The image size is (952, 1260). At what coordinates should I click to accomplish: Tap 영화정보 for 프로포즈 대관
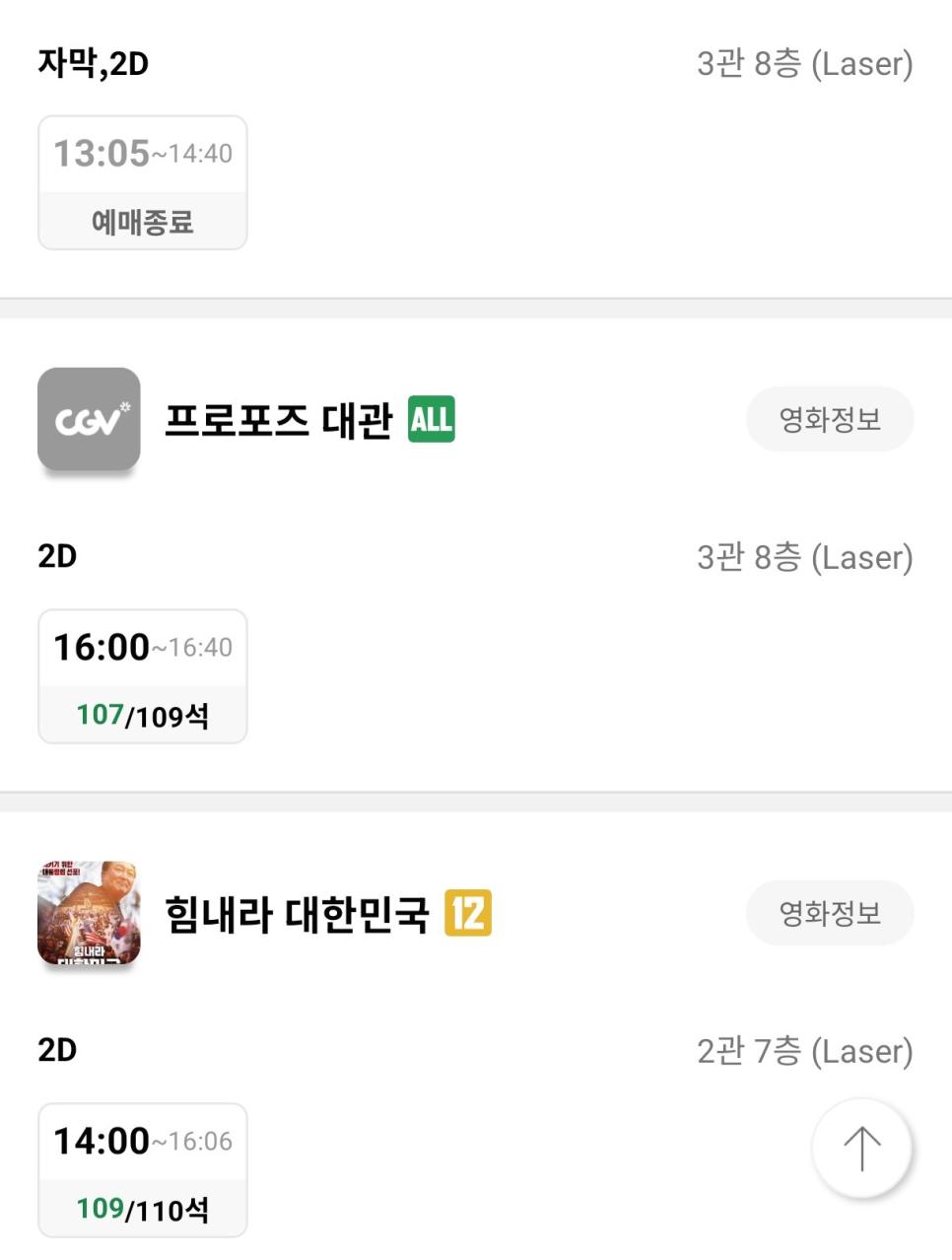pos(829,418)
